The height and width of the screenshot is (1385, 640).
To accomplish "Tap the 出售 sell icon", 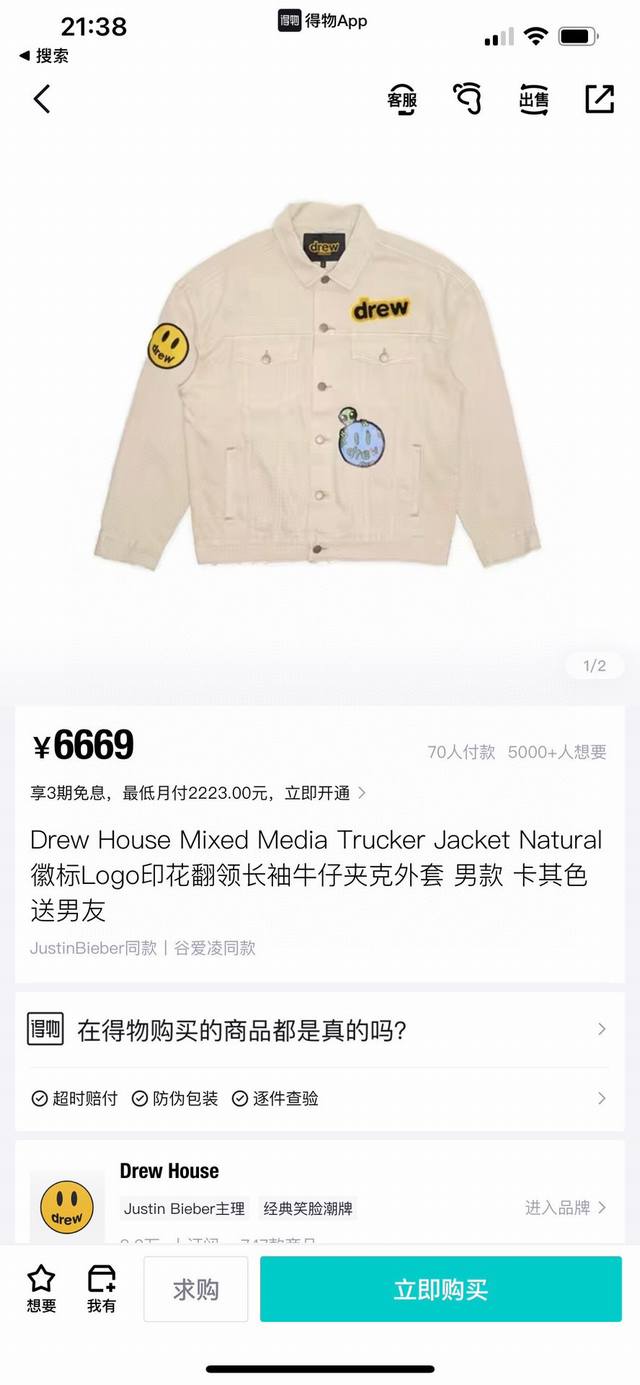I will click(534, 98).
